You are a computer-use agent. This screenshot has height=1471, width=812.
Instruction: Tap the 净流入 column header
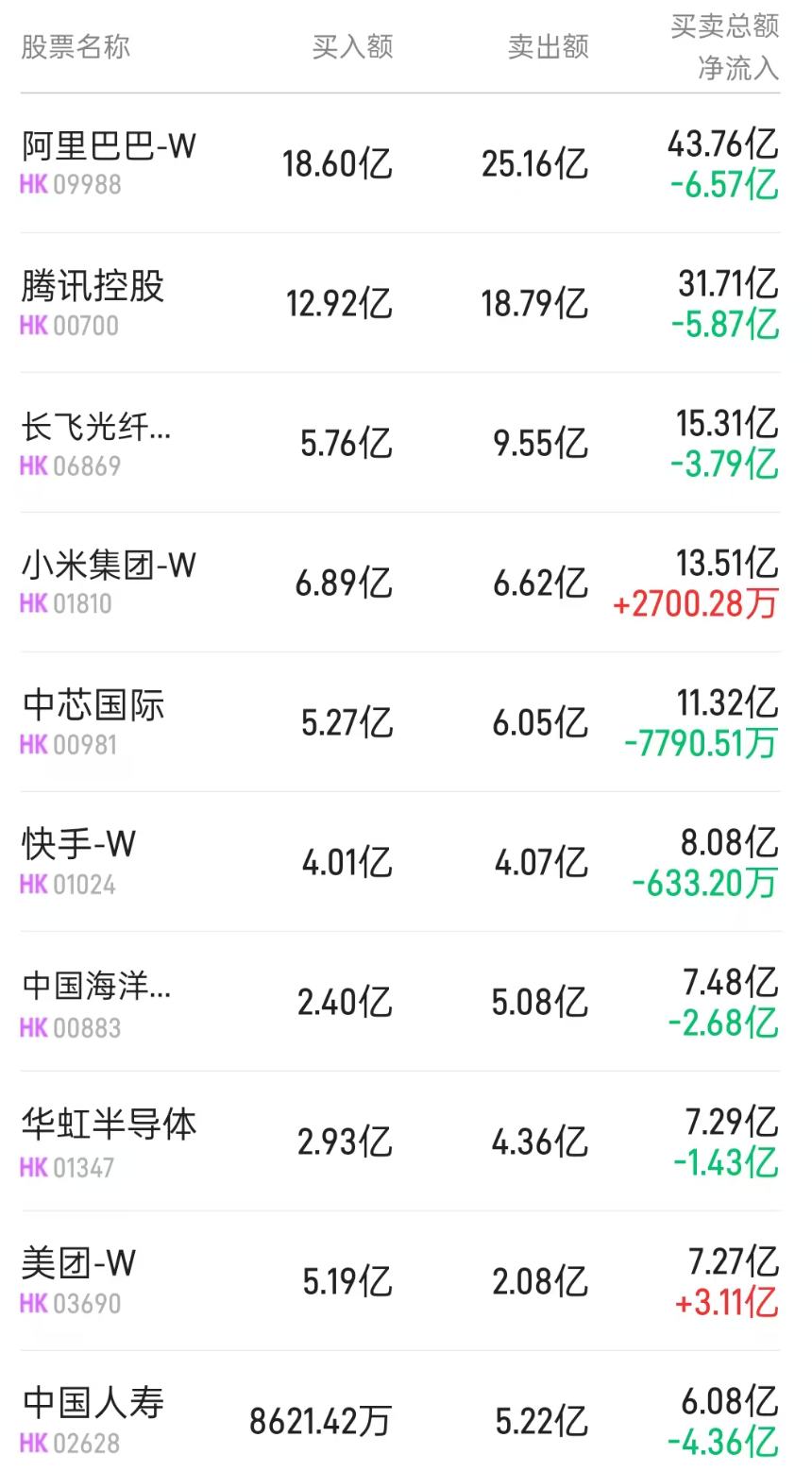[x=737, y=67]
